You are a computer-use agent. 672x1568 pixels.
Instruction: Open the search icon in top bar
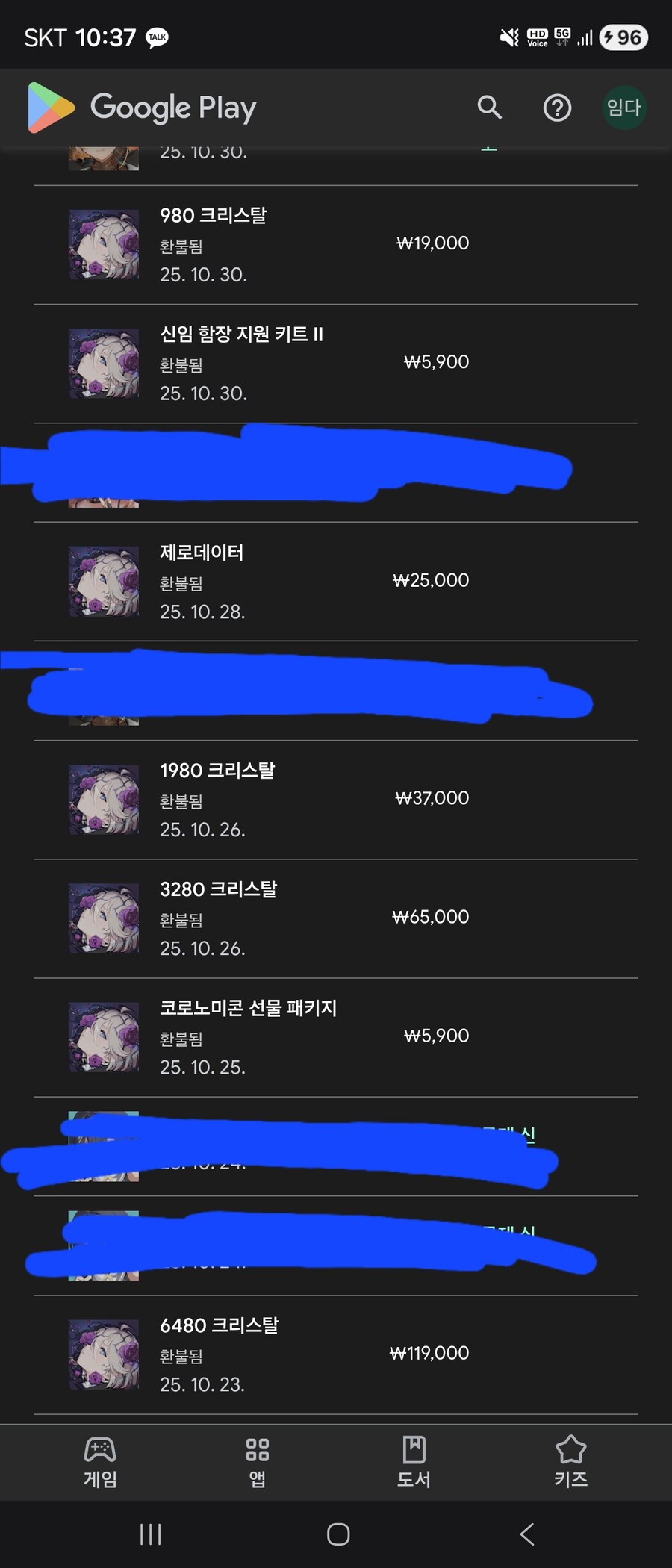tap(490, 107)
